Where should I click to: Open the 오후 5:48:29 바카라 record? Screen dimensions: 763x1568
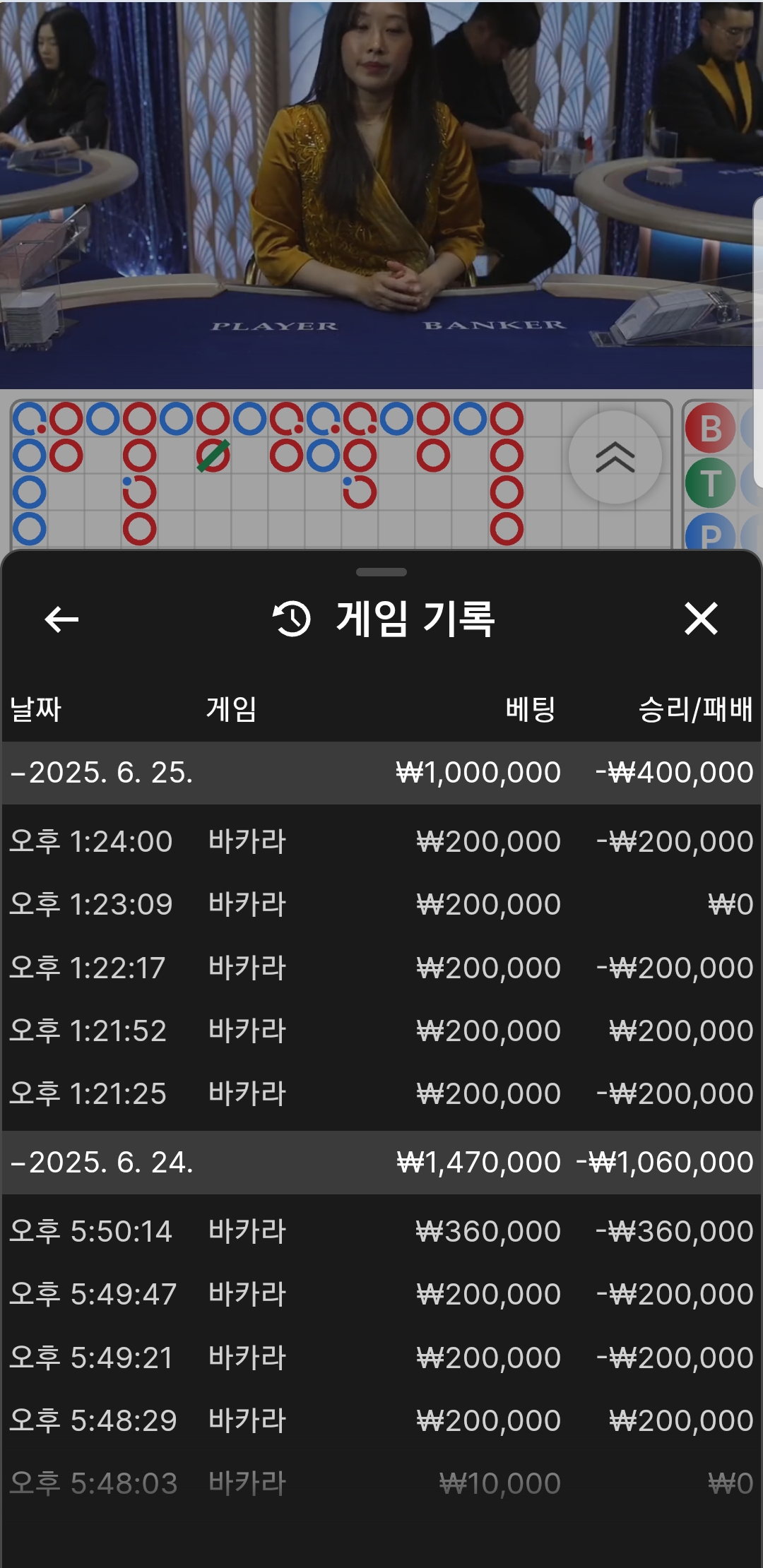point(381,1420)
